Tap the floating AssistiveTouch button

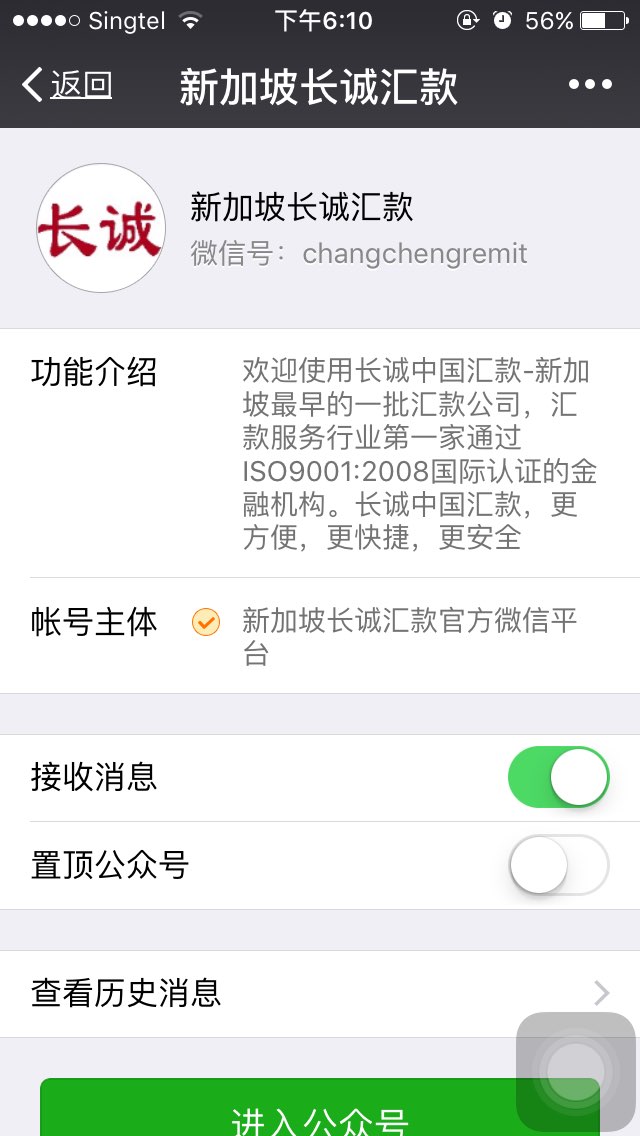[575, 1072]
